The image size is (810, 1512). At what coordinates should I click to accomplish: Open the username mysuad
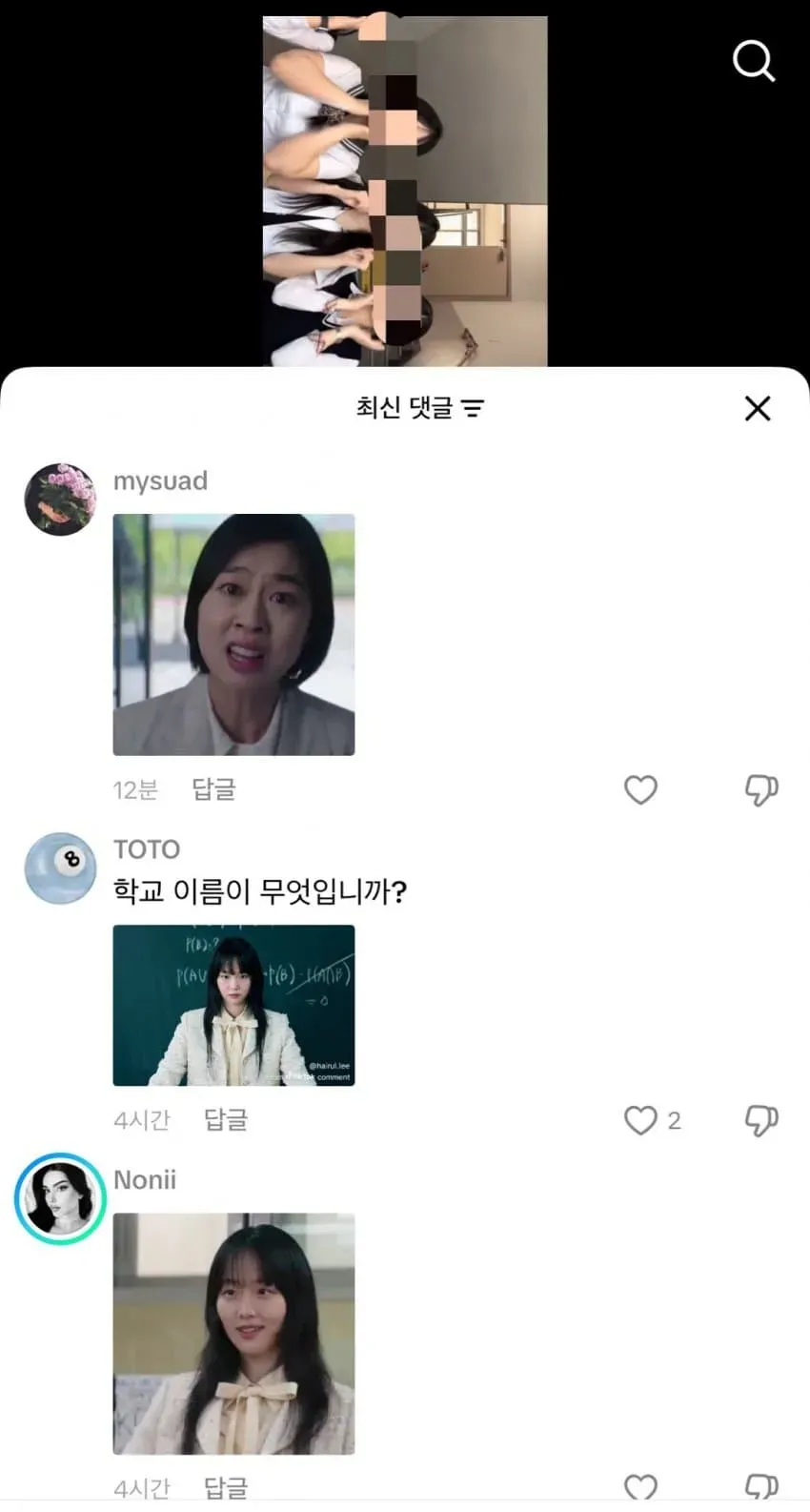pyautogui.click(x=160, y=480)
